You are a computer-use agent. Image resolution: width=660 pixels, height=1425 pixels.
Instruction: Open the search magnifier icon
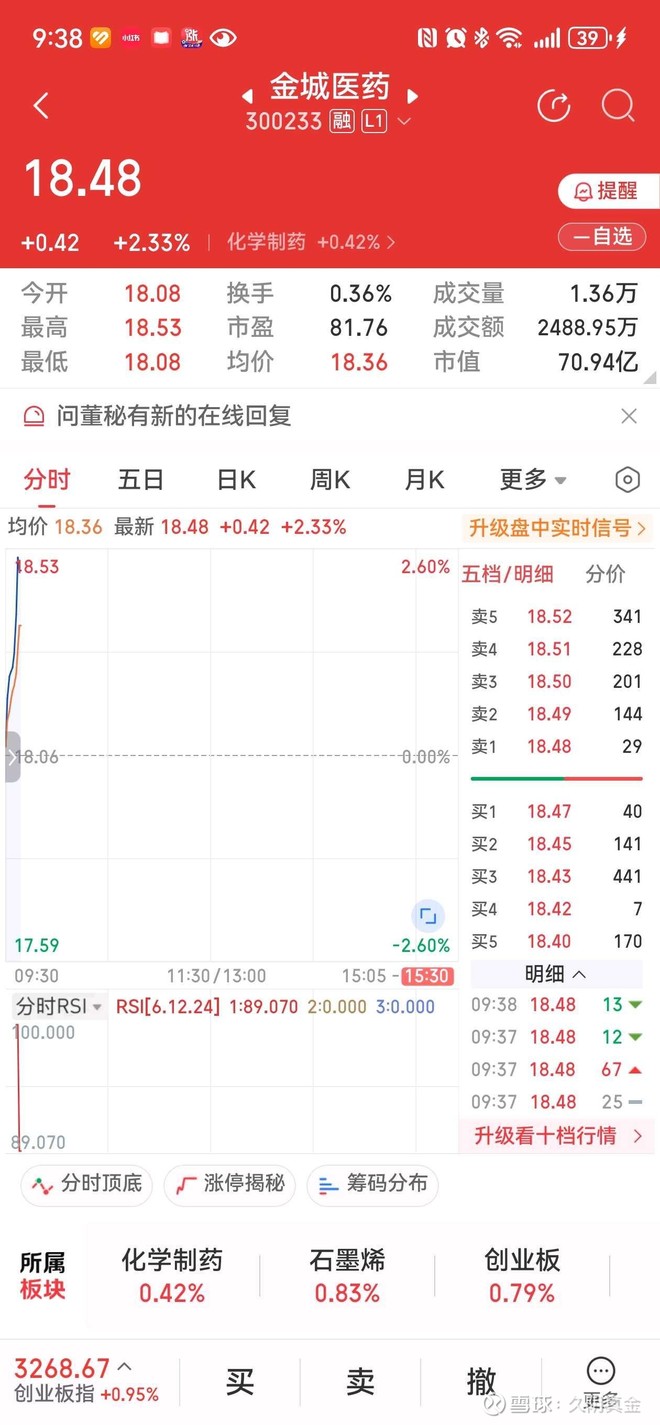click(x=618, y=106)
